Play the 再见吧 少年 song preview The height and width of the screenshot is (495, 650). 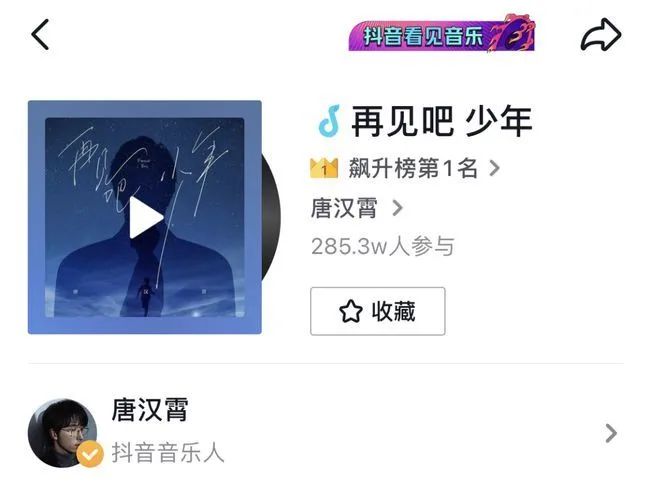(x=145, y=218)
